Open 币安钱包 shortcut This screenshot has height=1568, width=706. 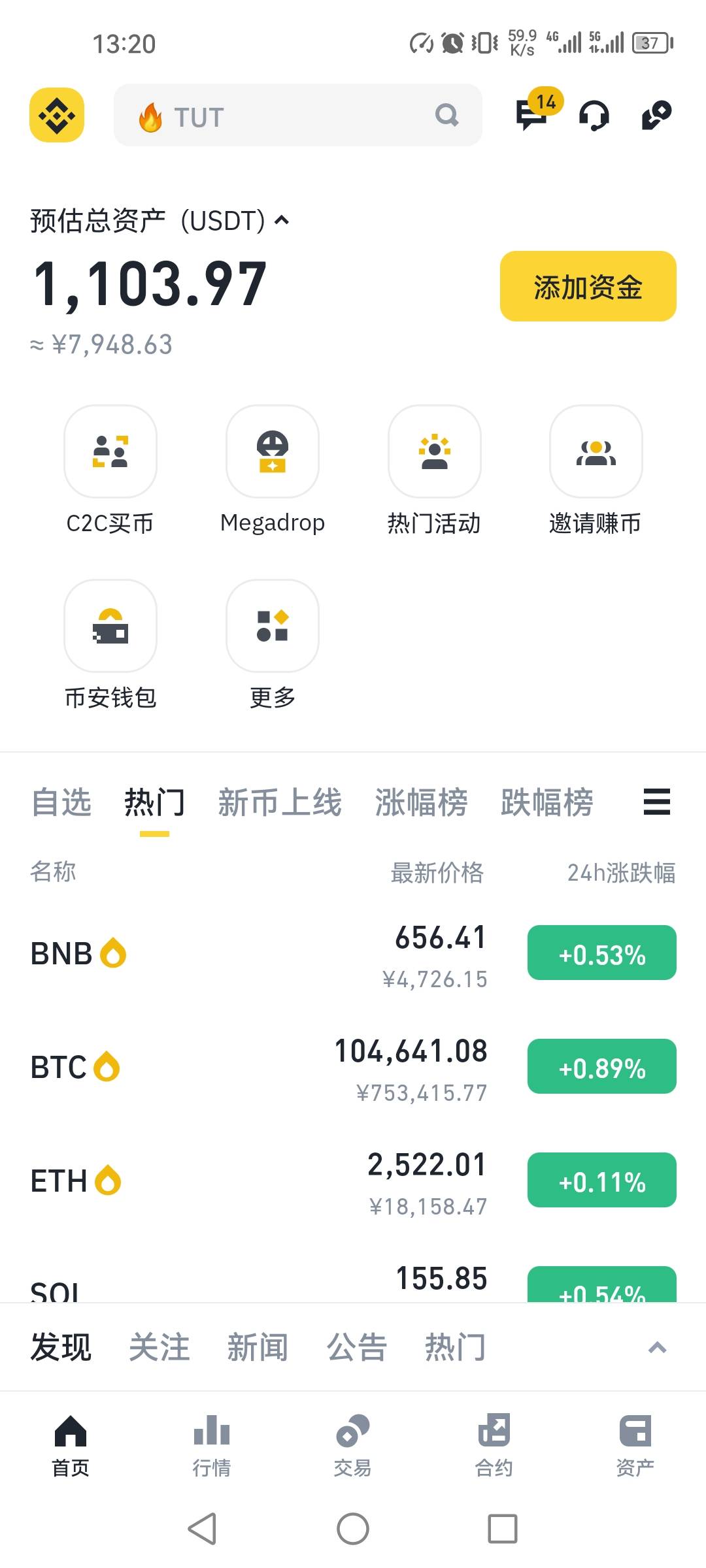(x=110, y=645)
